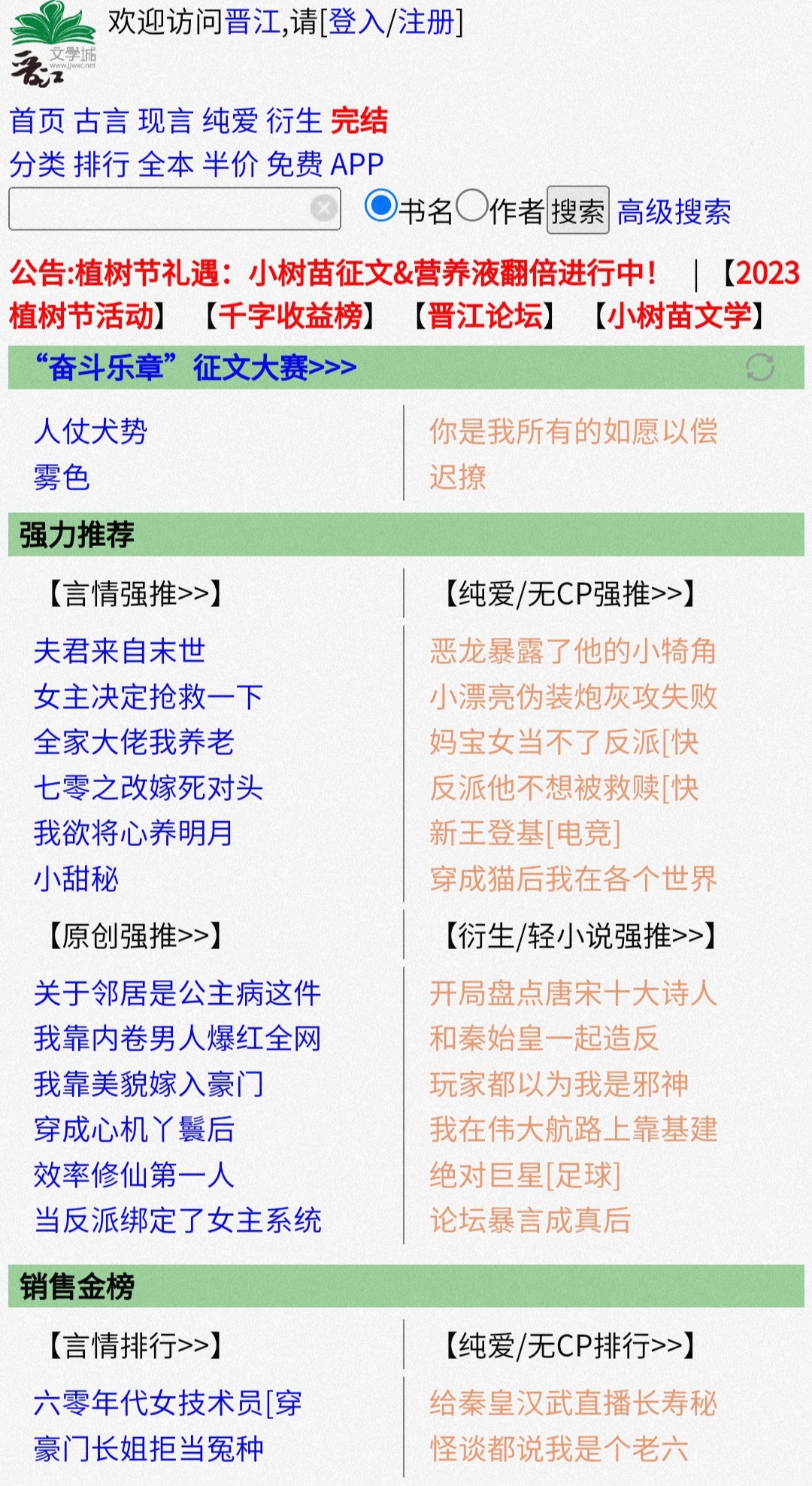
Task: Focus the book search text field
Action: click(x=158, y=209)
